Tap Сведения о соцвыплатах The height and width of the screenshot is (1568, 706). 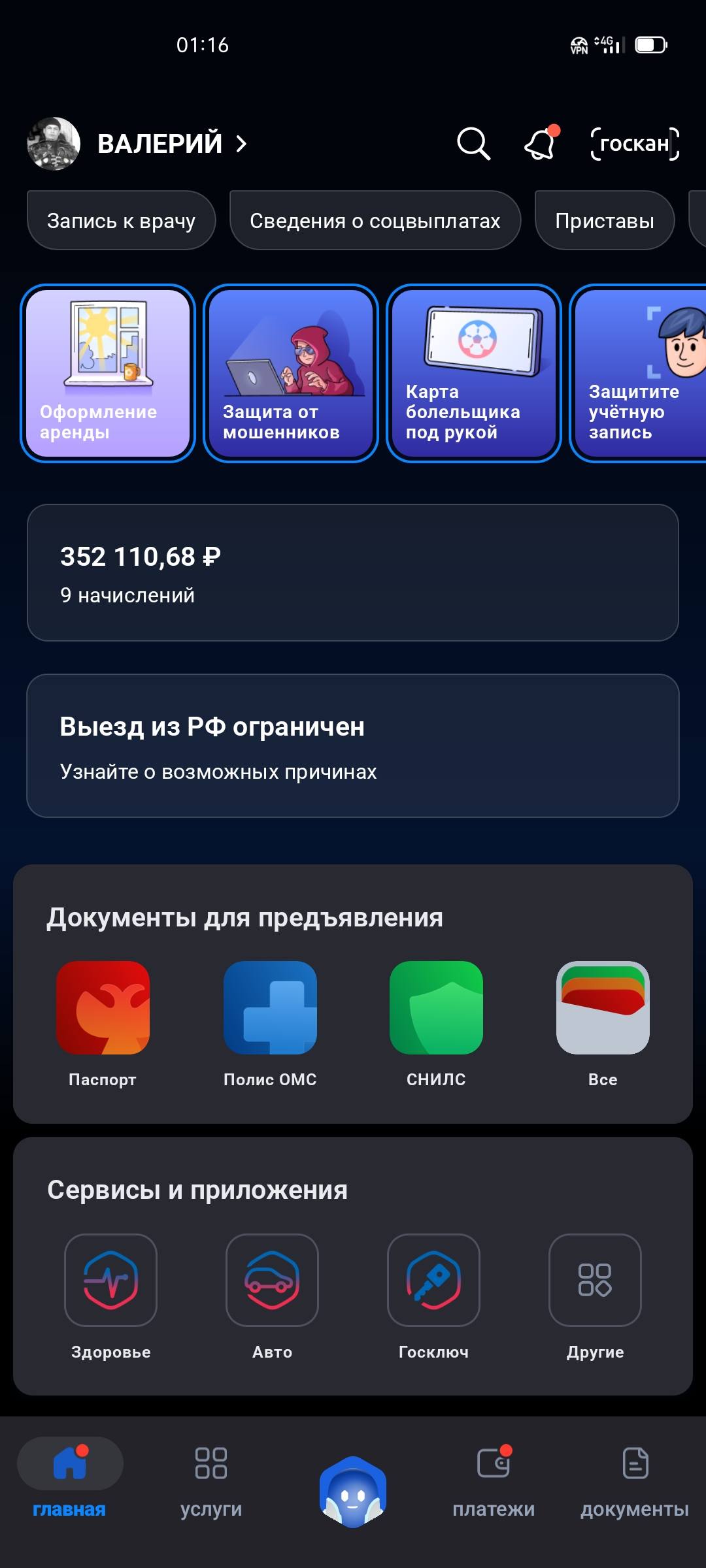click(x=375, y=220)
